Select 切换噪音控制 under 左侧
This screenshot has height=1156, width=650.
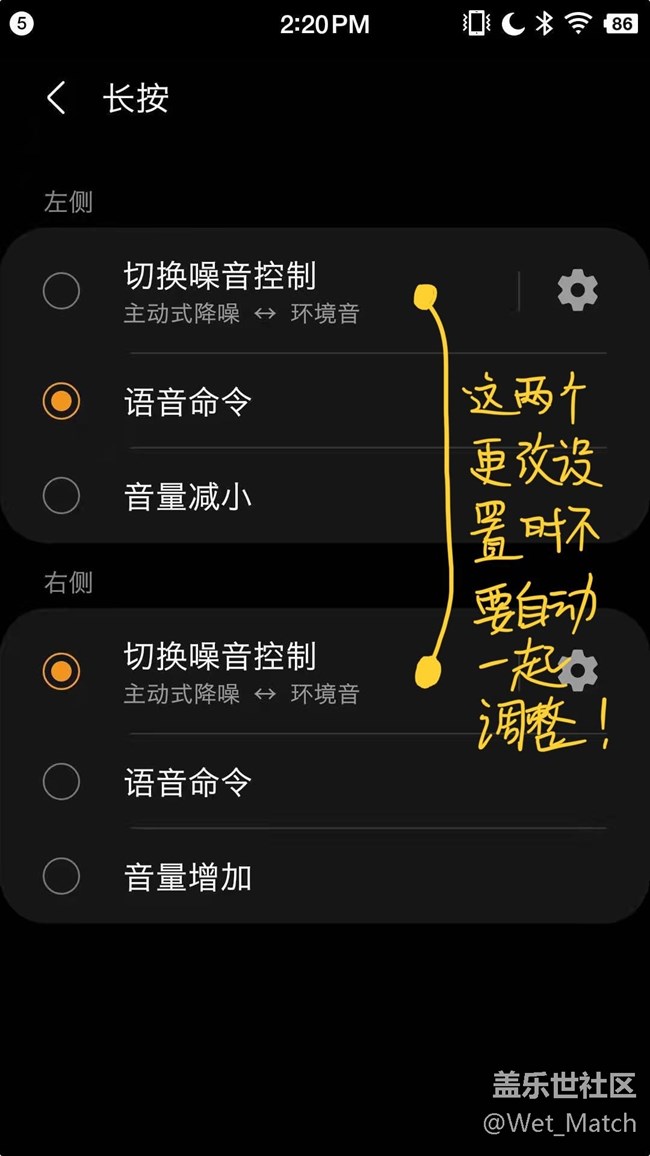click(259, 291)
